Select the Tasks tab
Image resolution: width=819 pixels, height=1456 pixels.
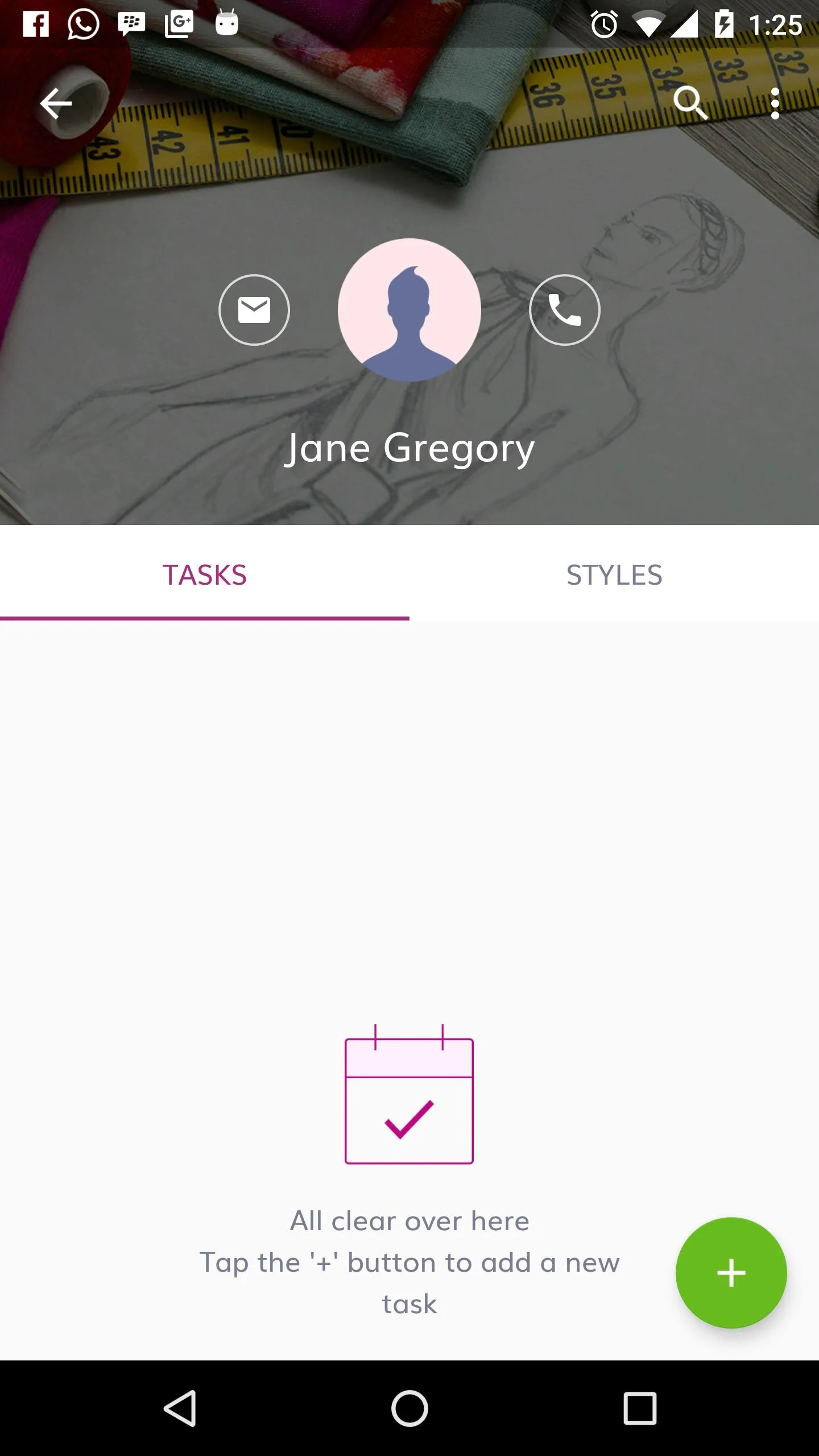coord(205,574)
